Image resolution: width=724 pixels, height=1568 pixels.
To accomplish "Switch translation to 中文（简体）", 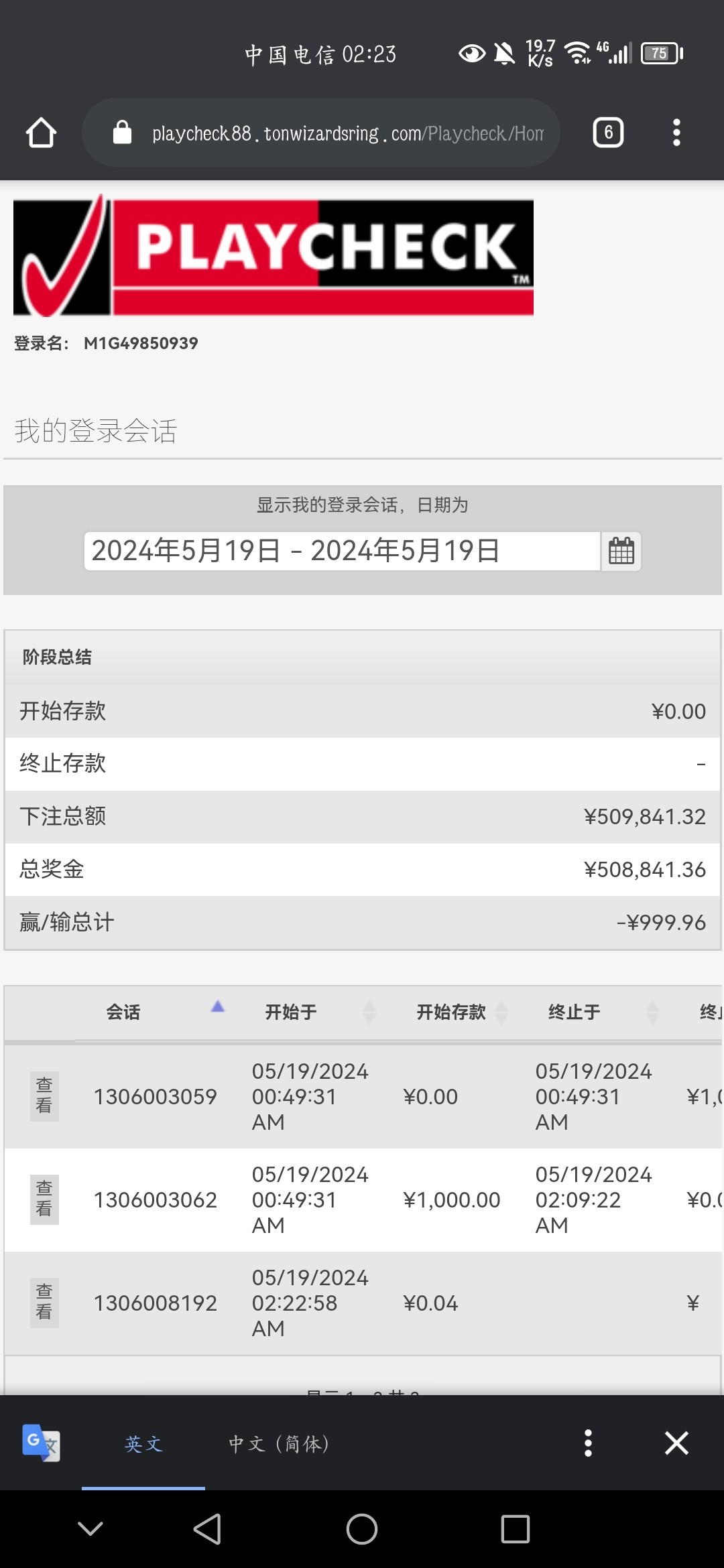I will 279,1443.
